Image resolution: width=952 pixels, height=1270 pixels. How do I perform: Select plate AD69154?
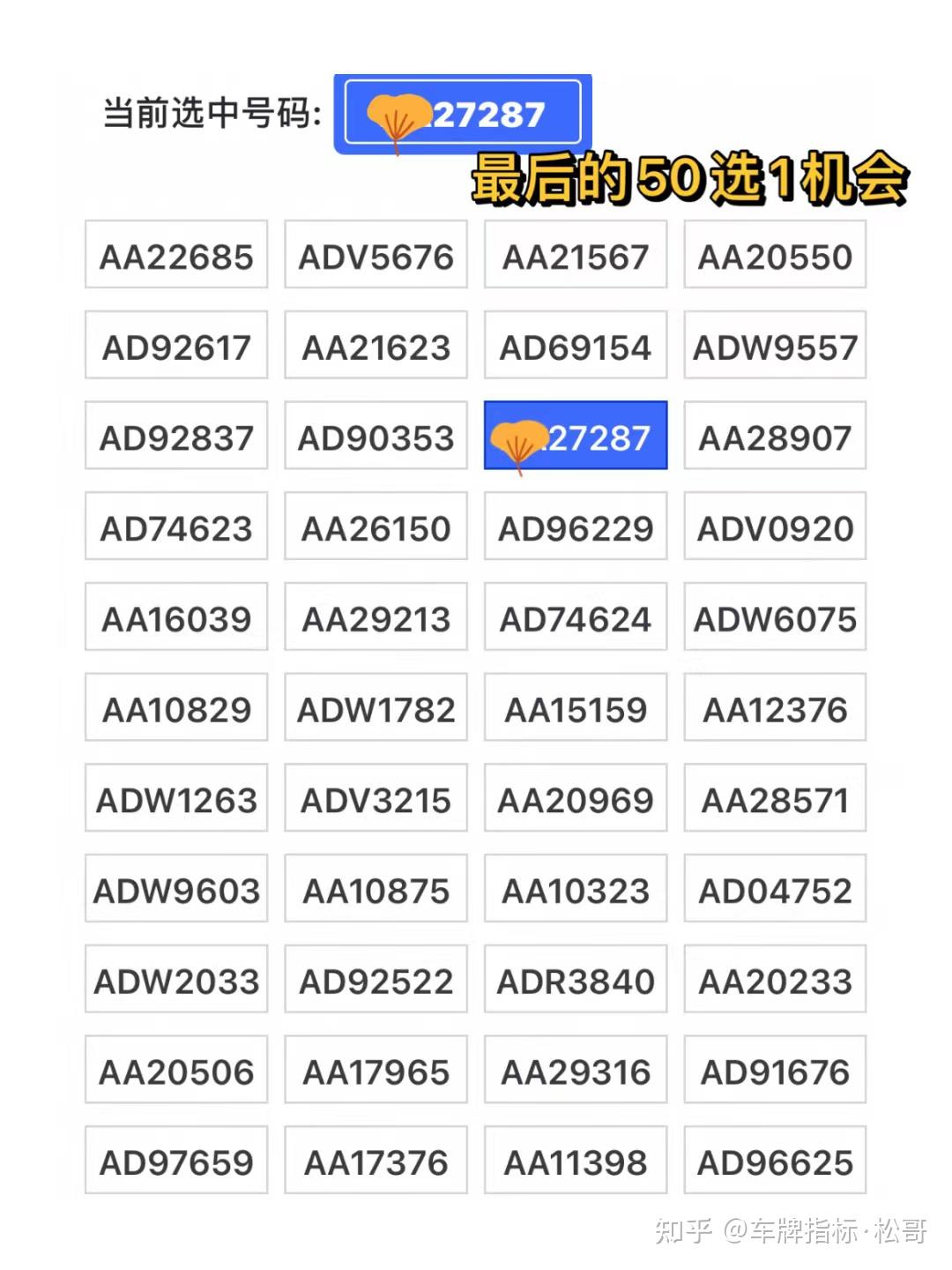pos(575,347)
